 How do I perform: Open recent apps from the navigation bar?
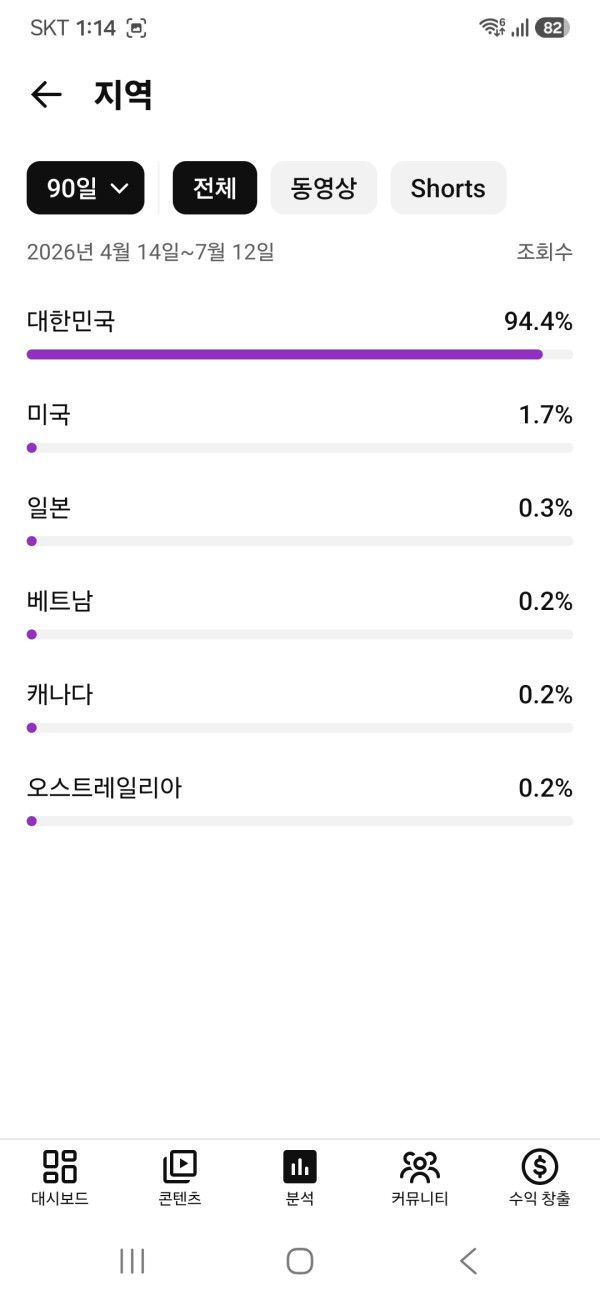[x=132, y=1261]
